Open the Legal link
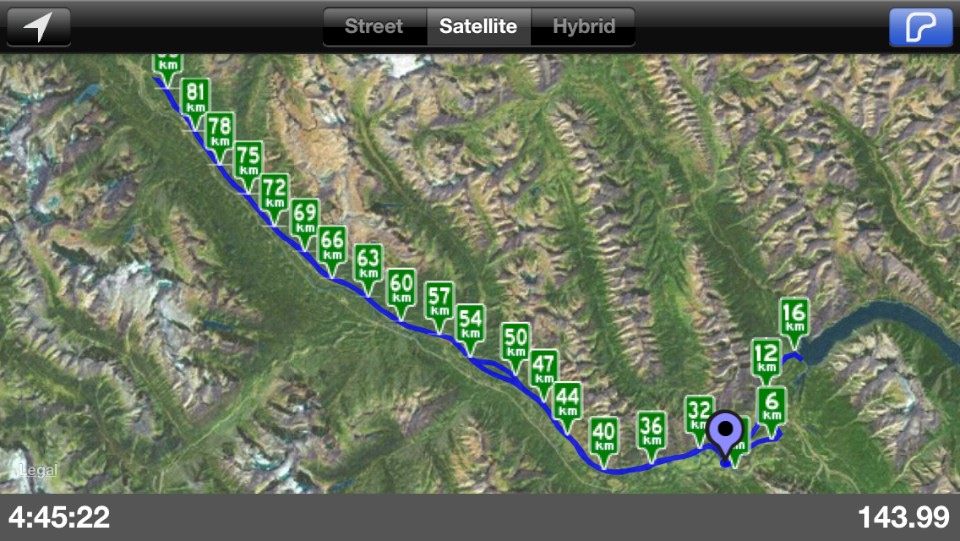The width and height of the screenshot is (960, 541). click(42, 470)
